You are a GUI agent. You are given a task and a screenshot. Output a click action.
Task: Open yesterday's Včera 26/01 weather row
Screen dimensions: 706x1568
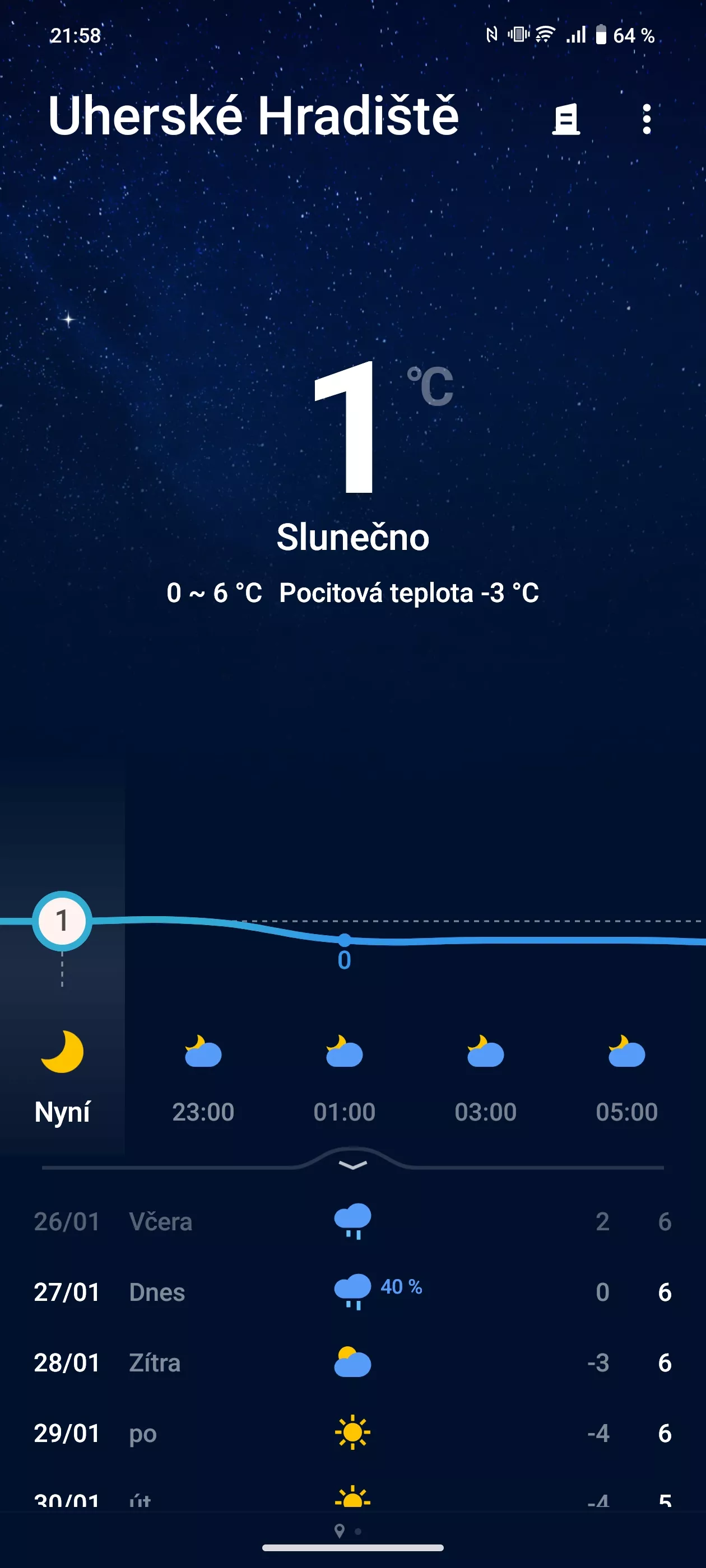(352, 1221)
